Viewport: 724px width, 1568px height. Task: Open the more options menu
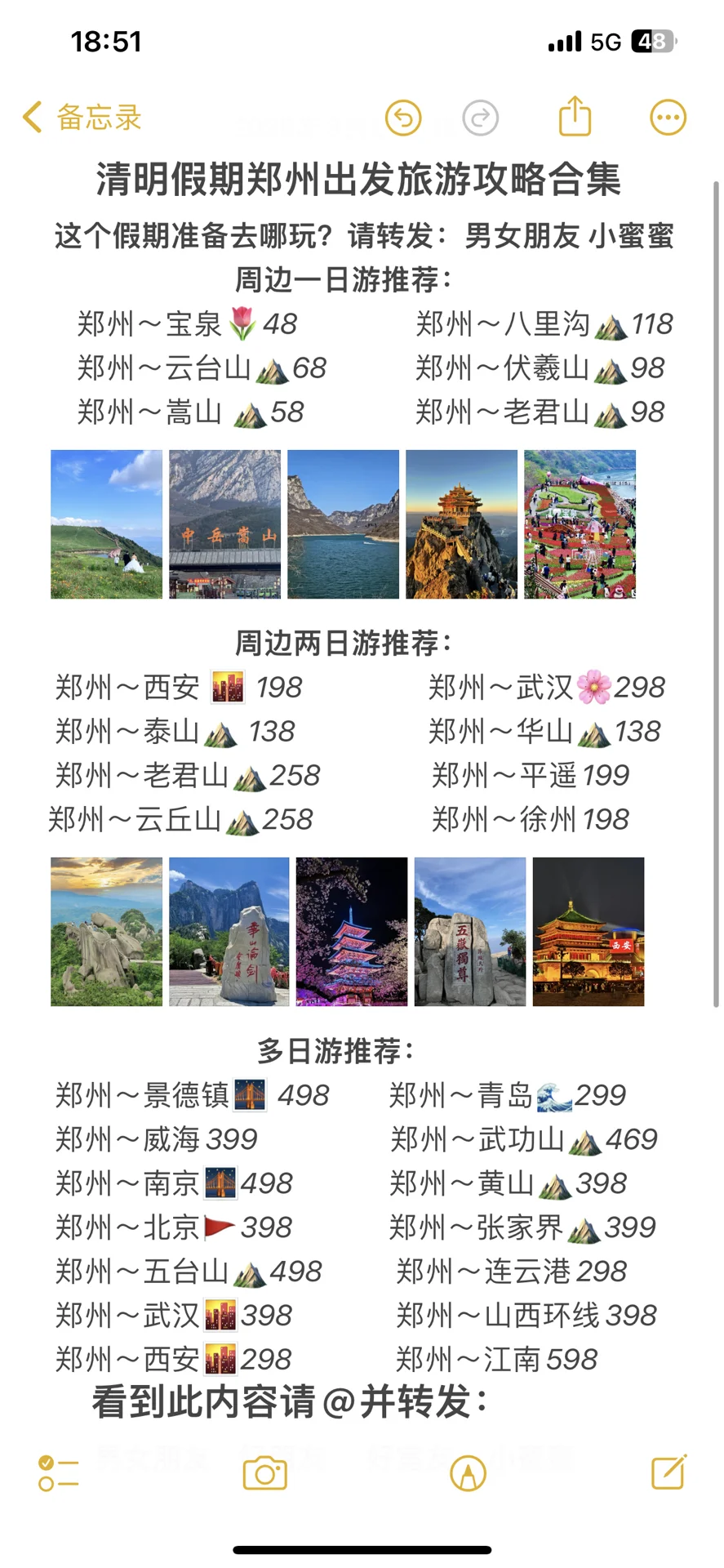[x=668, y=118]
